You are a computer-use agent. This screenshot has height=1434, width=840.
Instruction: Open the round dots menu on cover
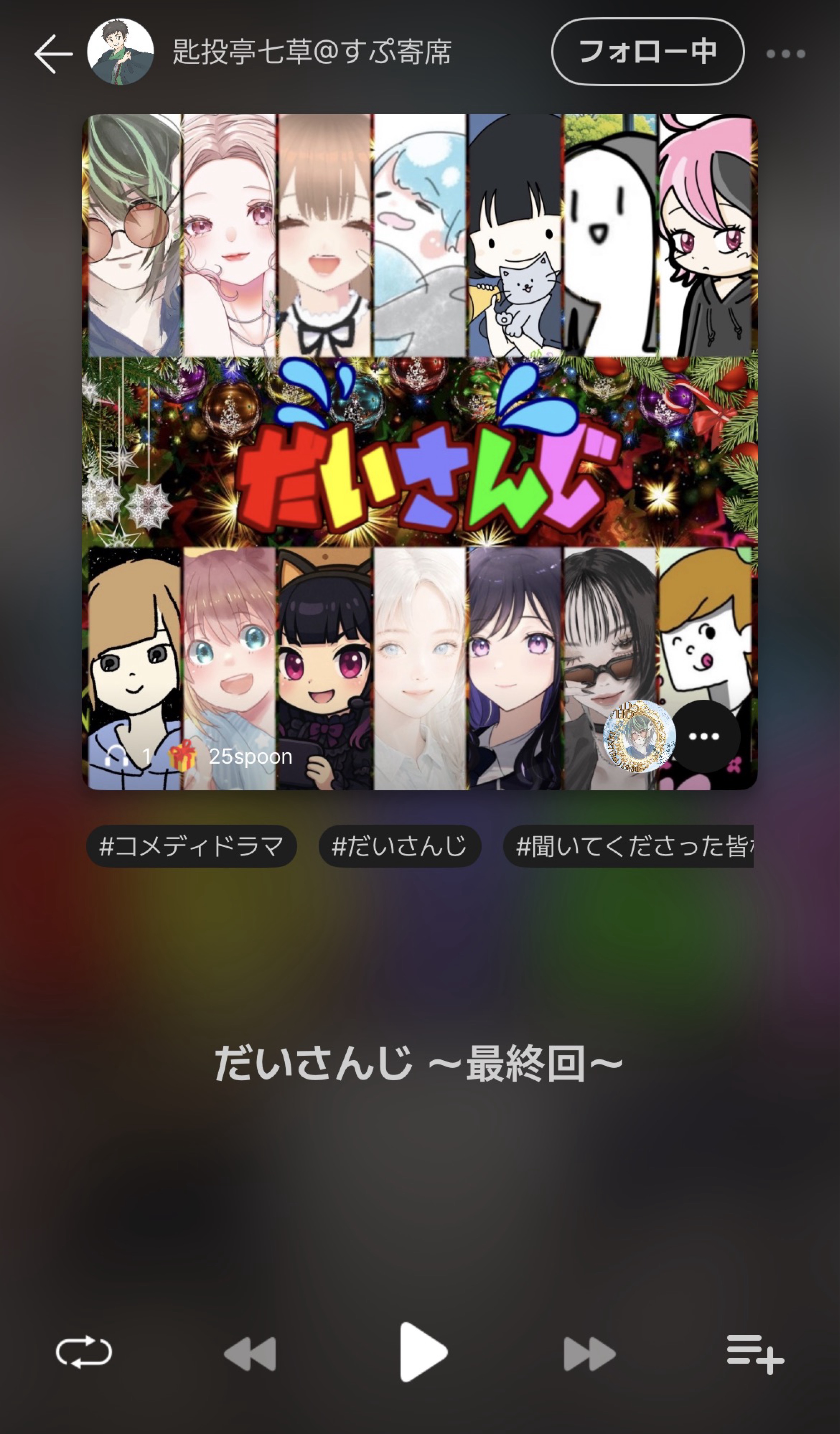click(x=704, y=736)
